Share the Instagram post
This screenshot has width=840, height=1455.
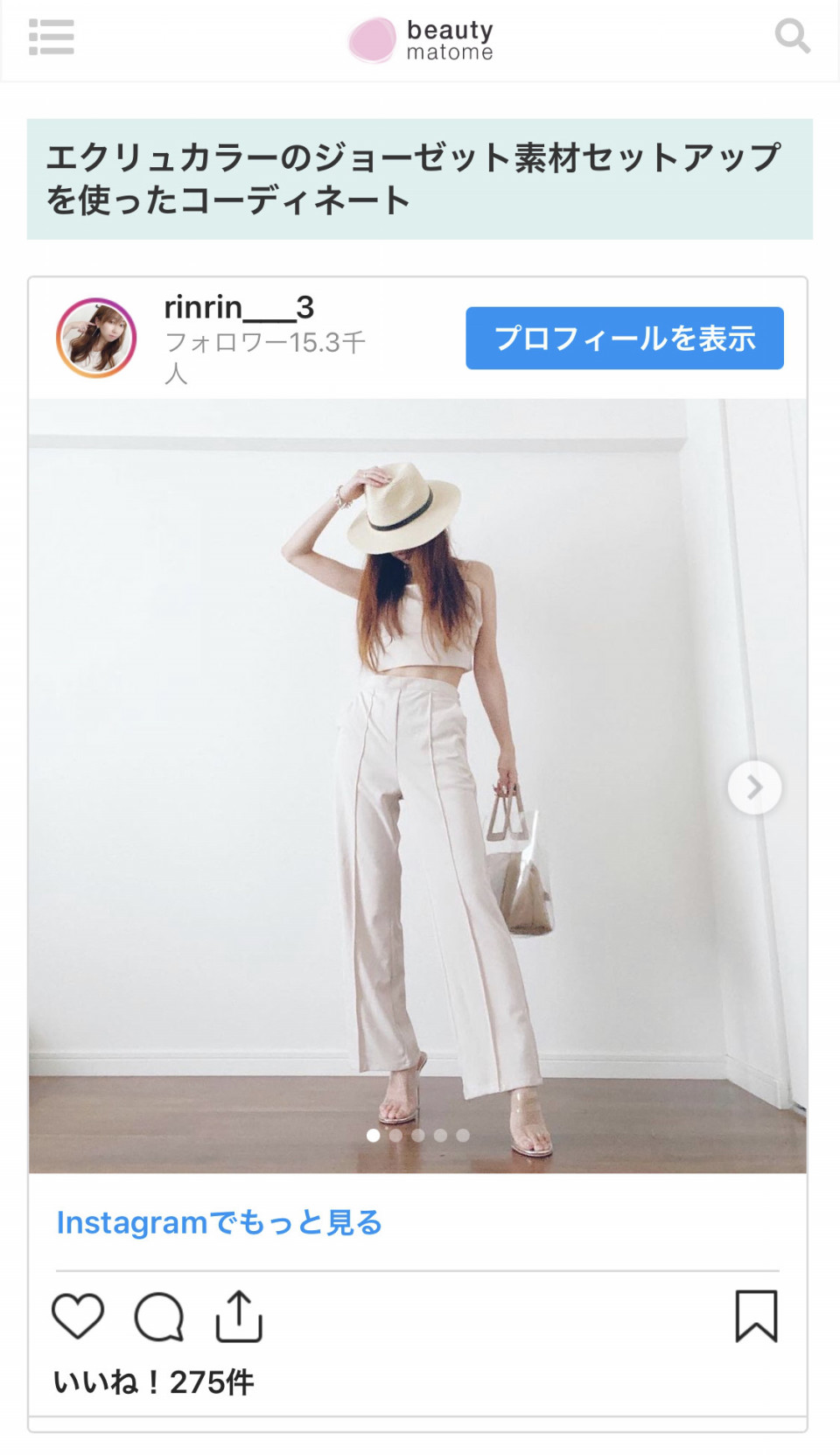(239, 1316)
